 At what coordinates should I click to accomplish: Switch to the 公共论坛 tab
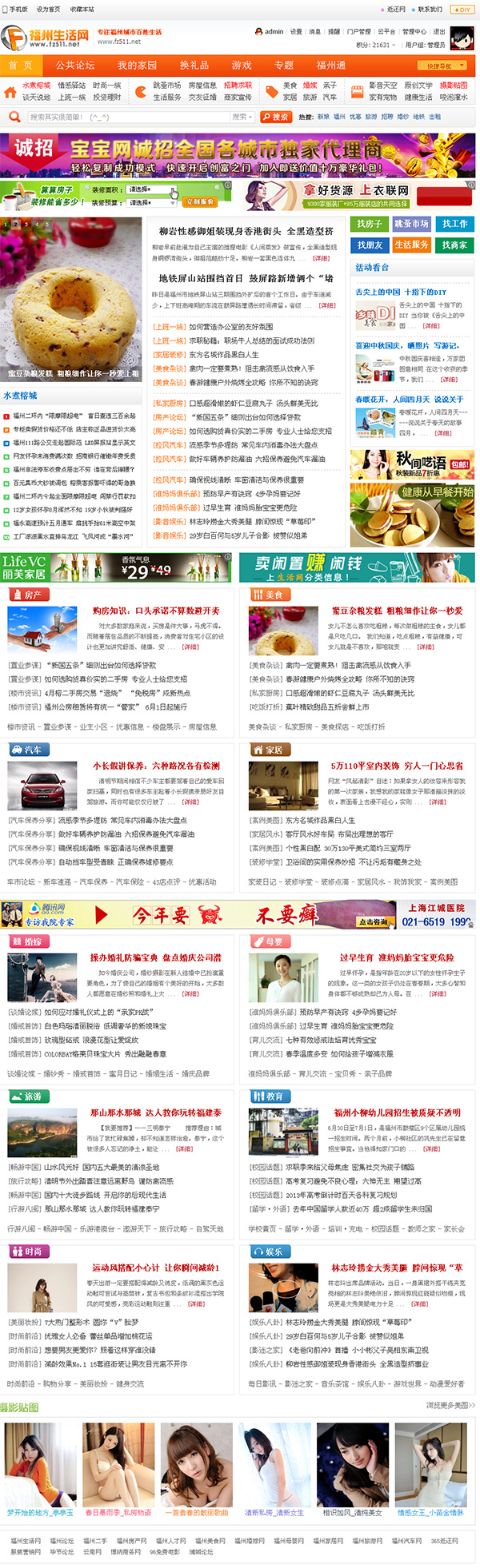coord(75,66)
